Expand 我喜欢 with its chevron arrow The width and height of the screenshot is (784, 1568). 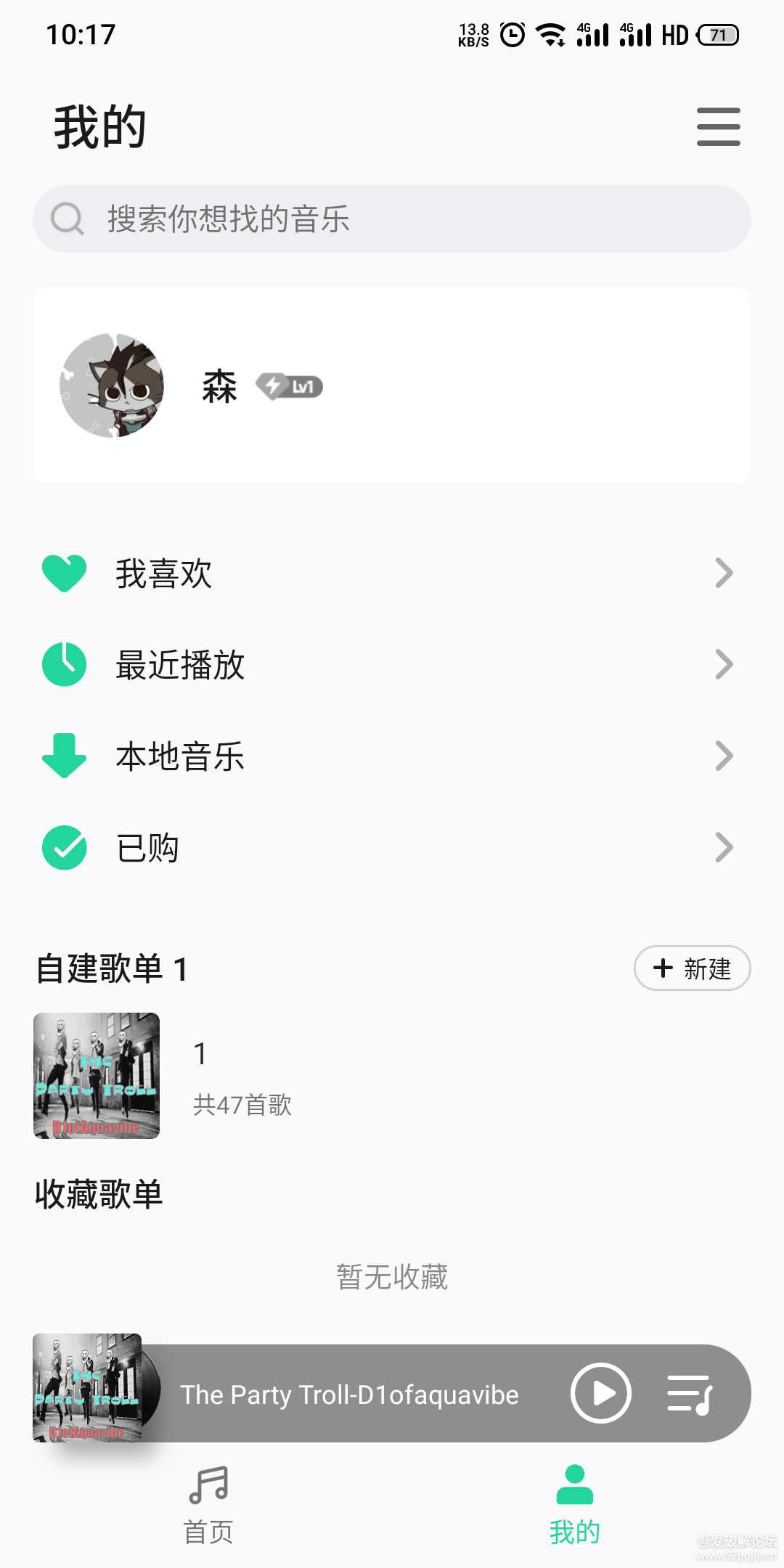click(725, 573)
